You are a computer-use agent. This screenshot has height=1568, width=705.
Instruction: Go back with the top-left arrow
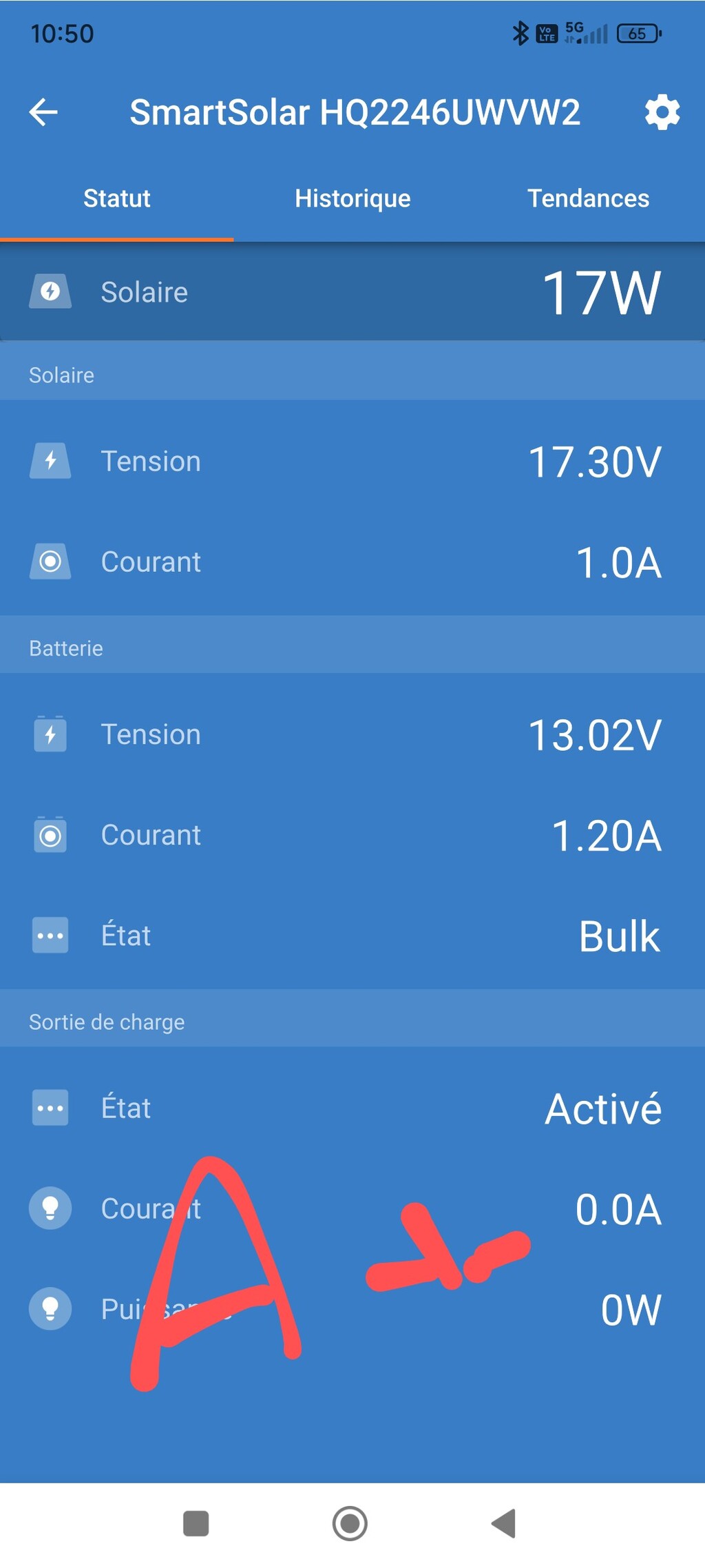(x=43, y=112)
